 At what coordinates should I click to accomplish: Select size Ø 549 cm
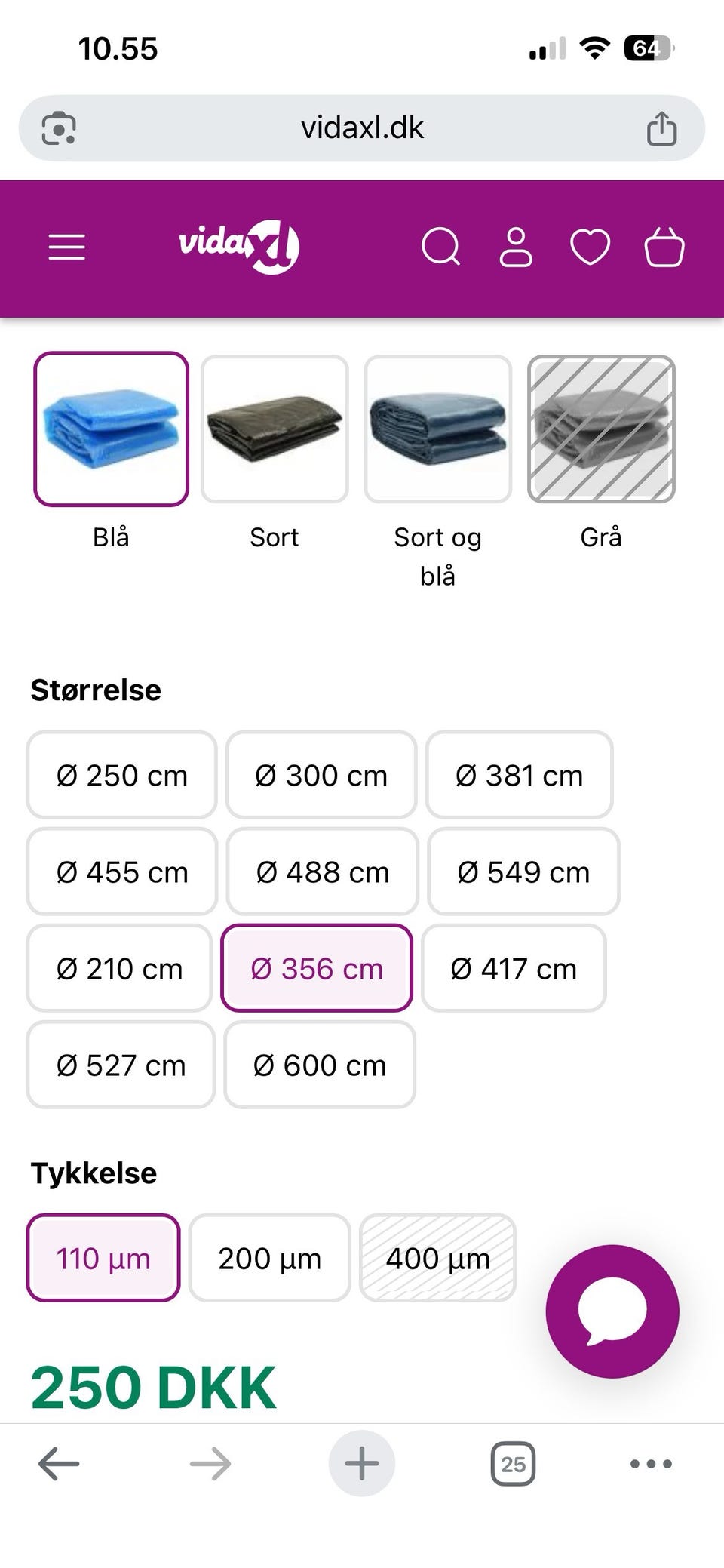point(523,872)
